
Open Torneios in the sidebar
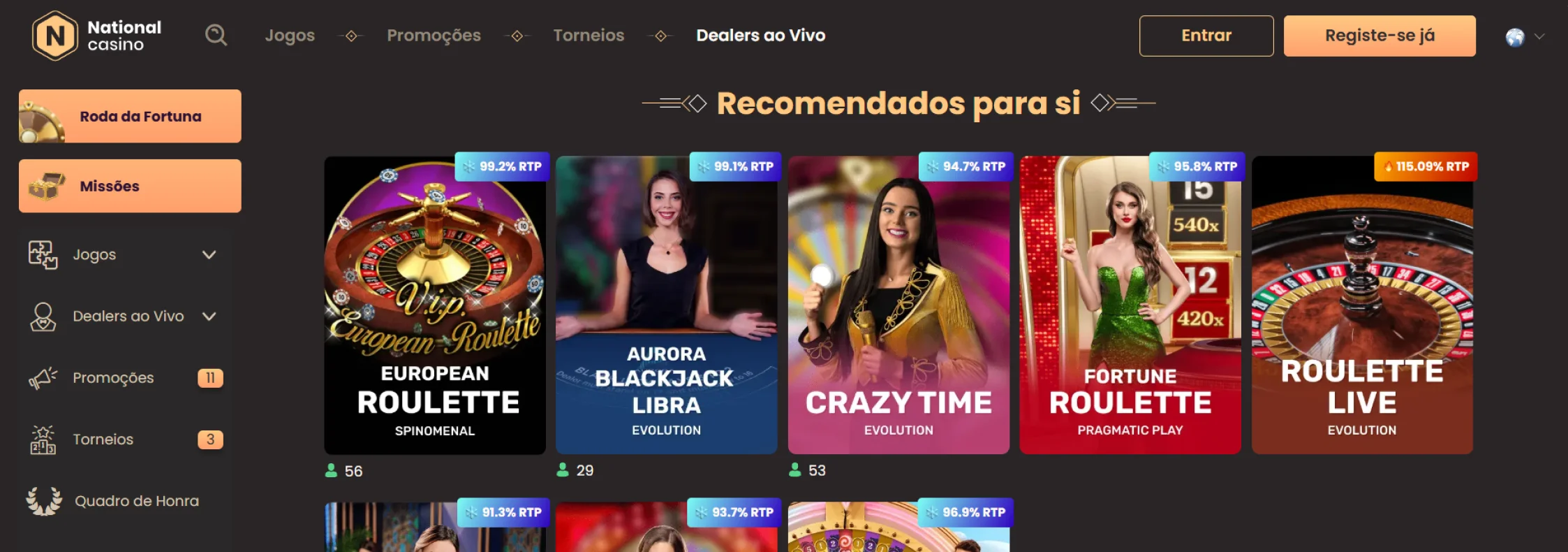coord(103,440)
